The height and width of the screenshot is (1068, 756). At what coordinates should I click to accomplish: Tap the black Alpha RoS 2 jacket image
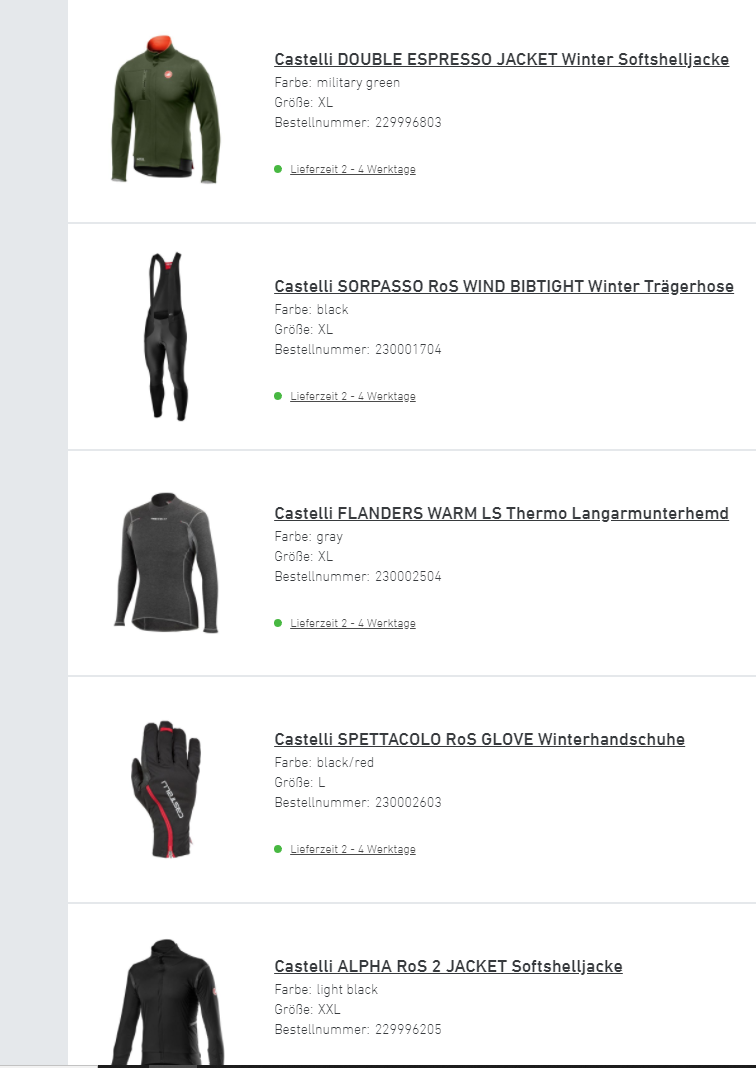(166, 1005)
